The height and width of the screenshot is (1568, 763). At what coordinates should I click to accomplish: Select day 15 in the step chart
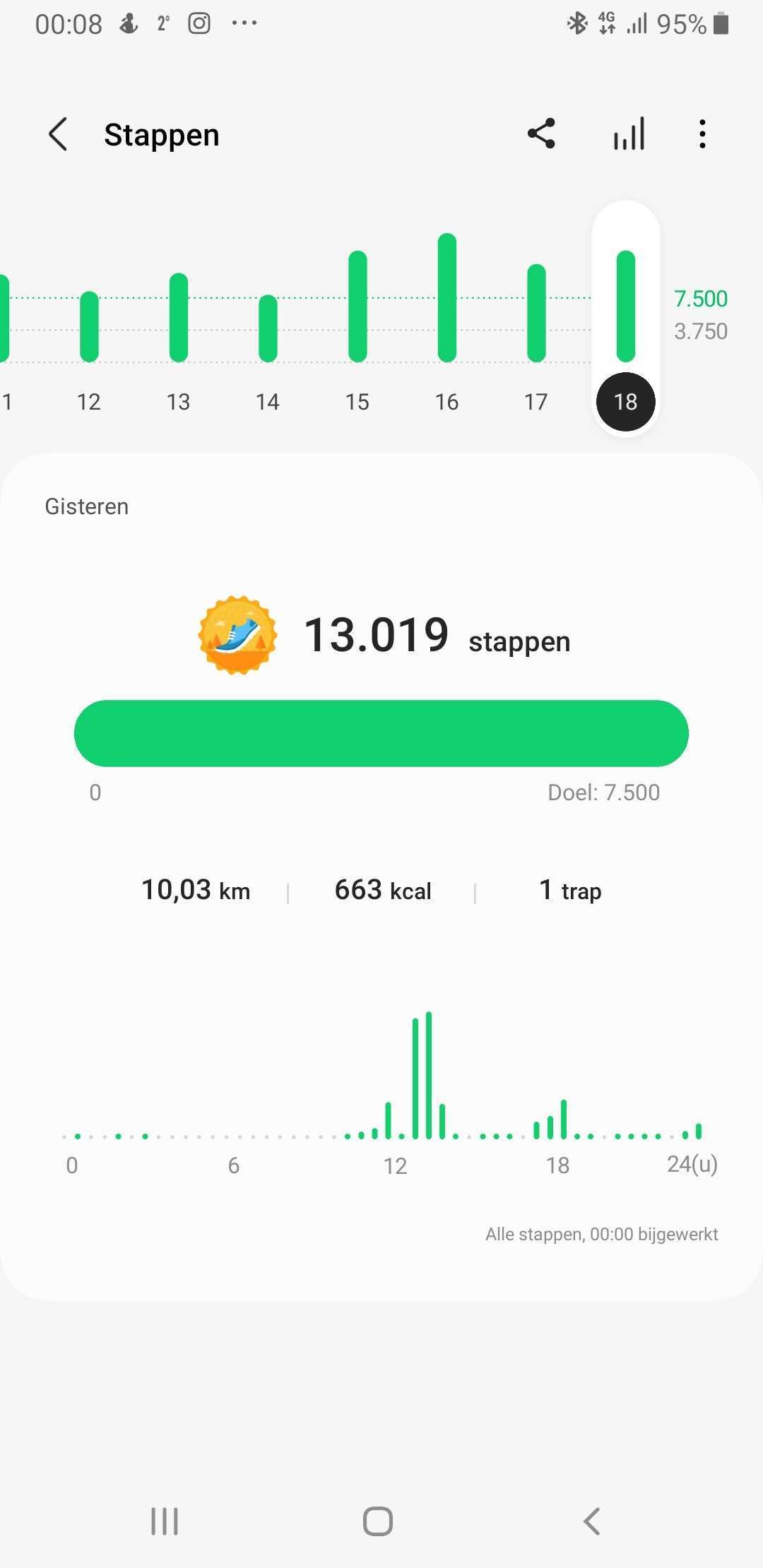[x=357, y=307]
